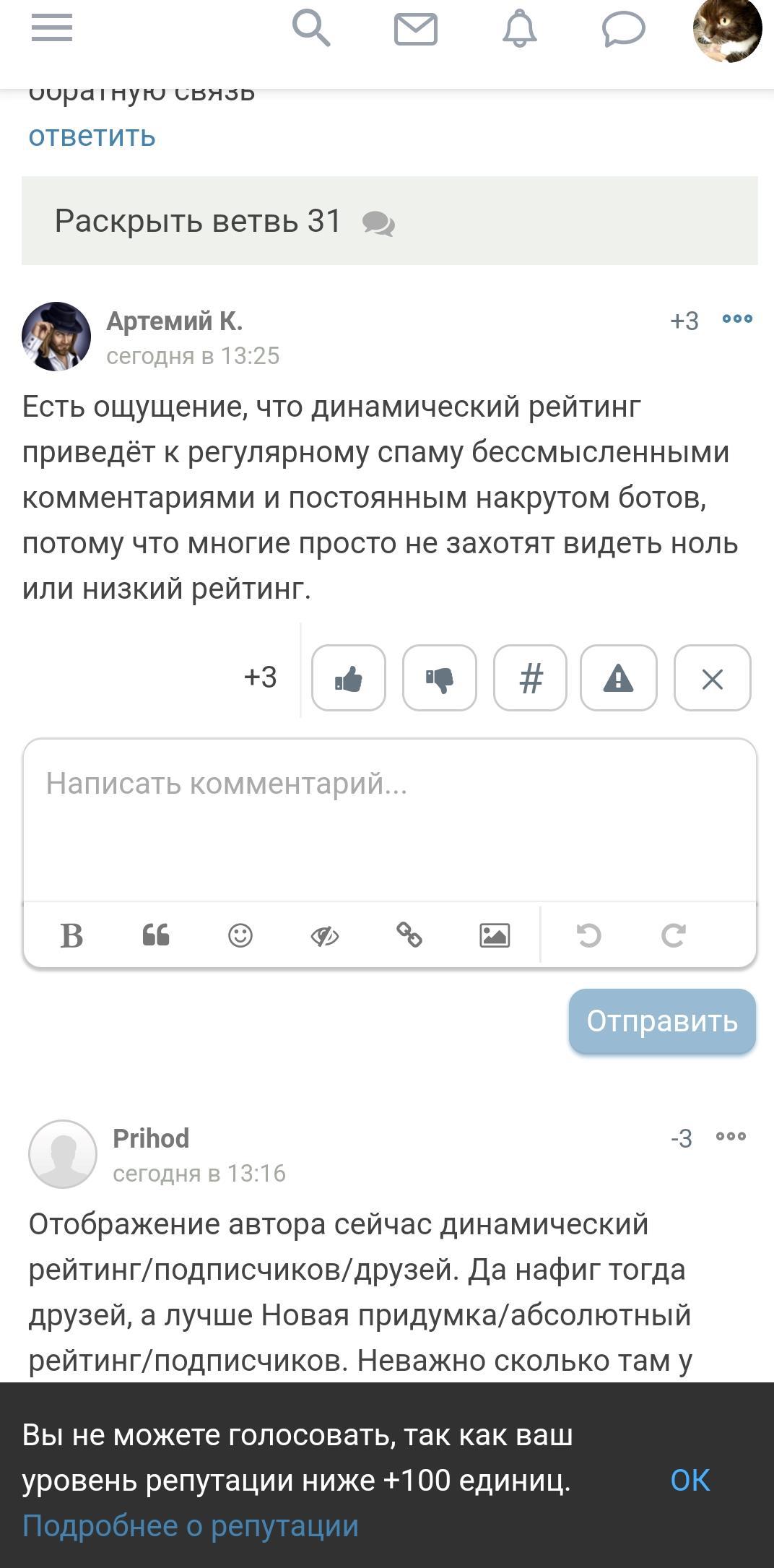Open Артемий К.'s profile avatar
The image size is (774, 1568).
tap(56, 337)
